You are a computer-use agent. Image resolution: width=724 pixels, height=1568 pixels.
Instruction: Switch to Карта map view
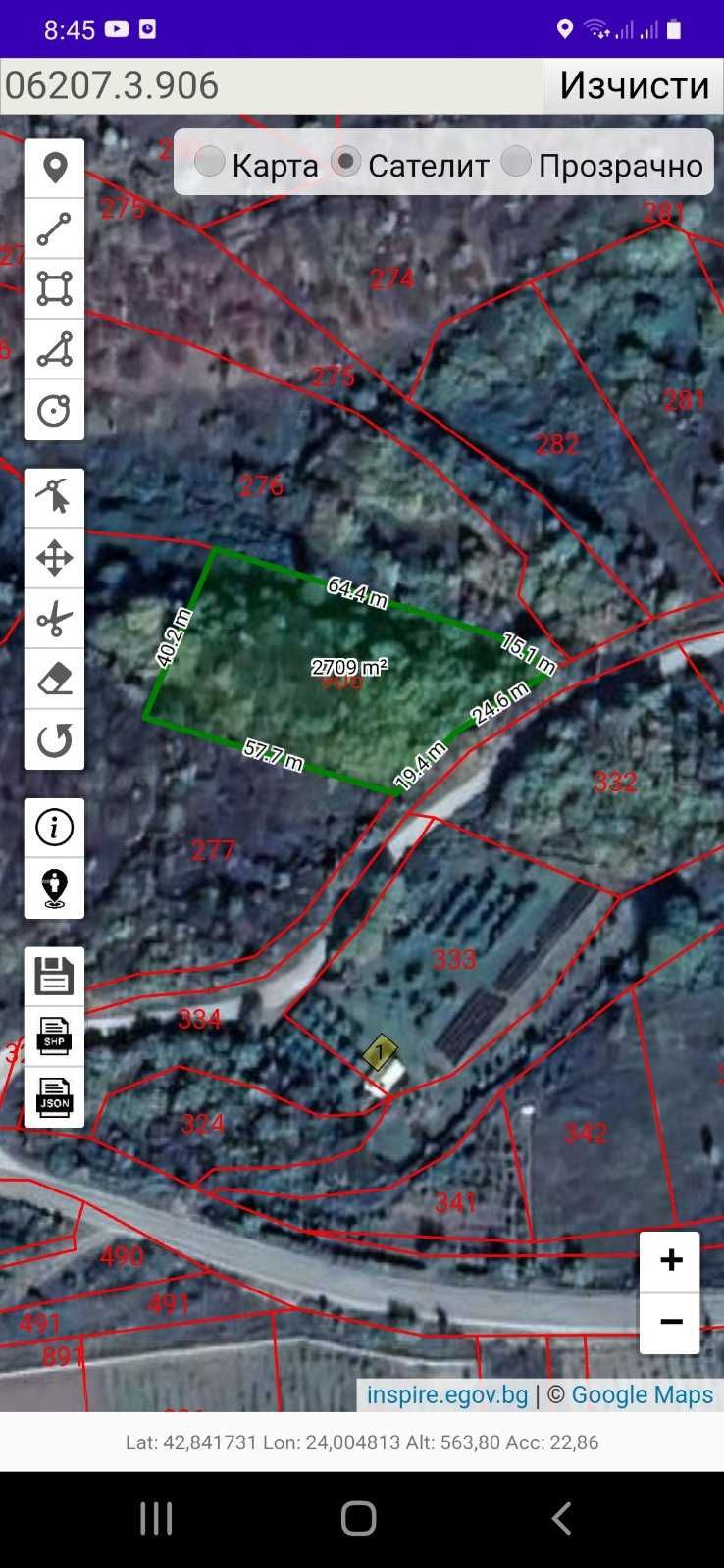point(210,162)
